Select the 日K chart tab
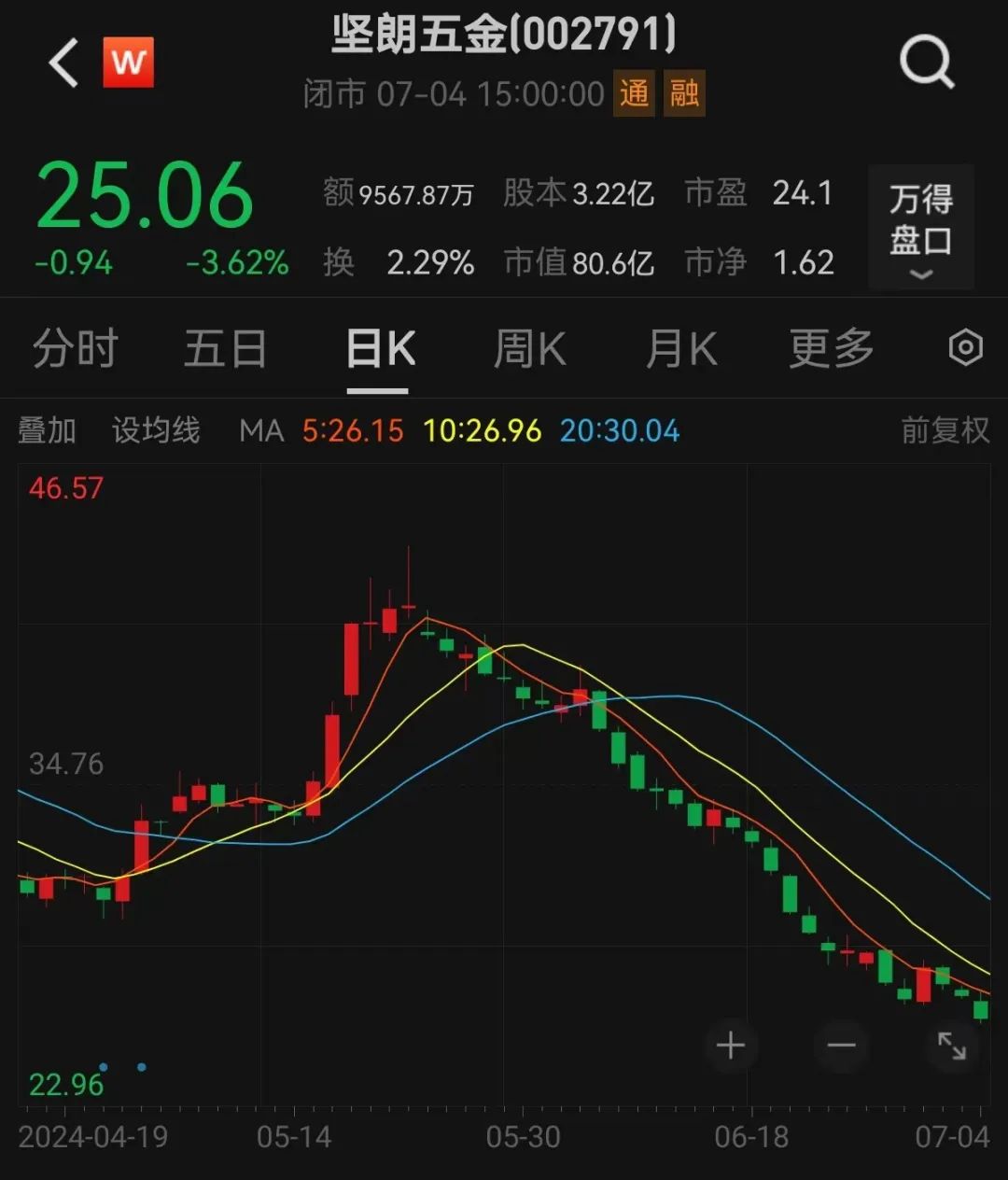The height and width of the screenshot is (1180, 1008). tap(380, 349)
